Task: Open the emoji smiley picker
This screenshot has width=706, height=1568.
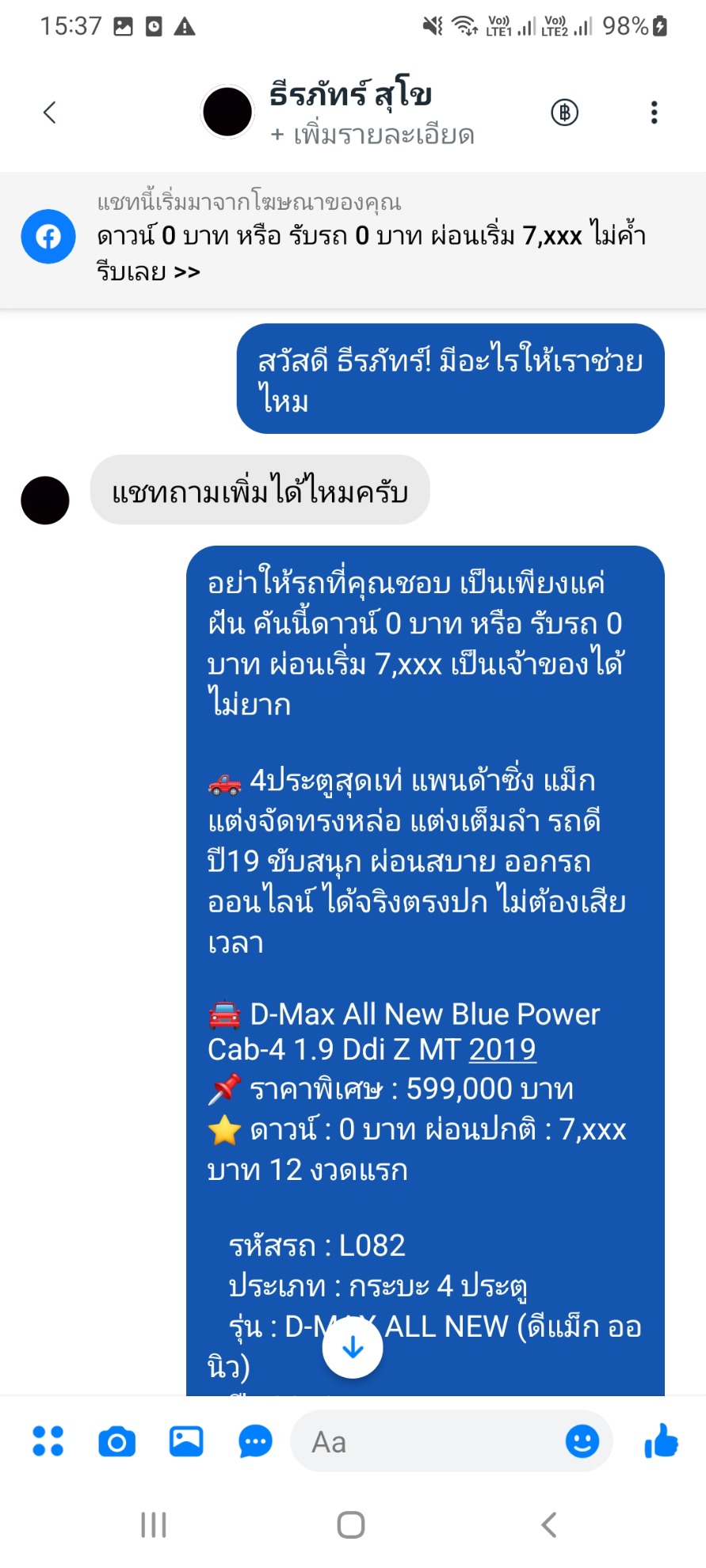Action: click(582, 1441)
